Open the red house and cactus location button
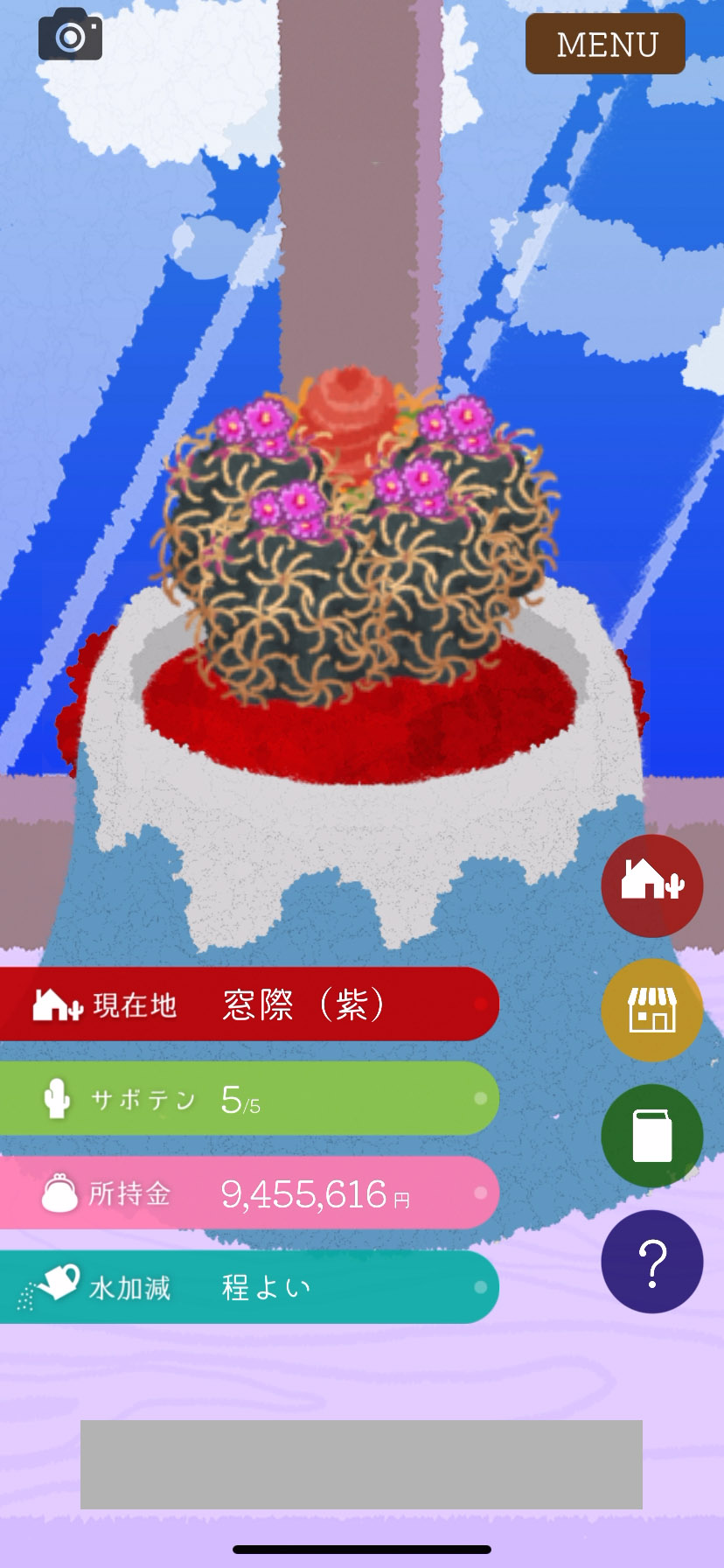 pyautogui.click(x=651, y=885)
